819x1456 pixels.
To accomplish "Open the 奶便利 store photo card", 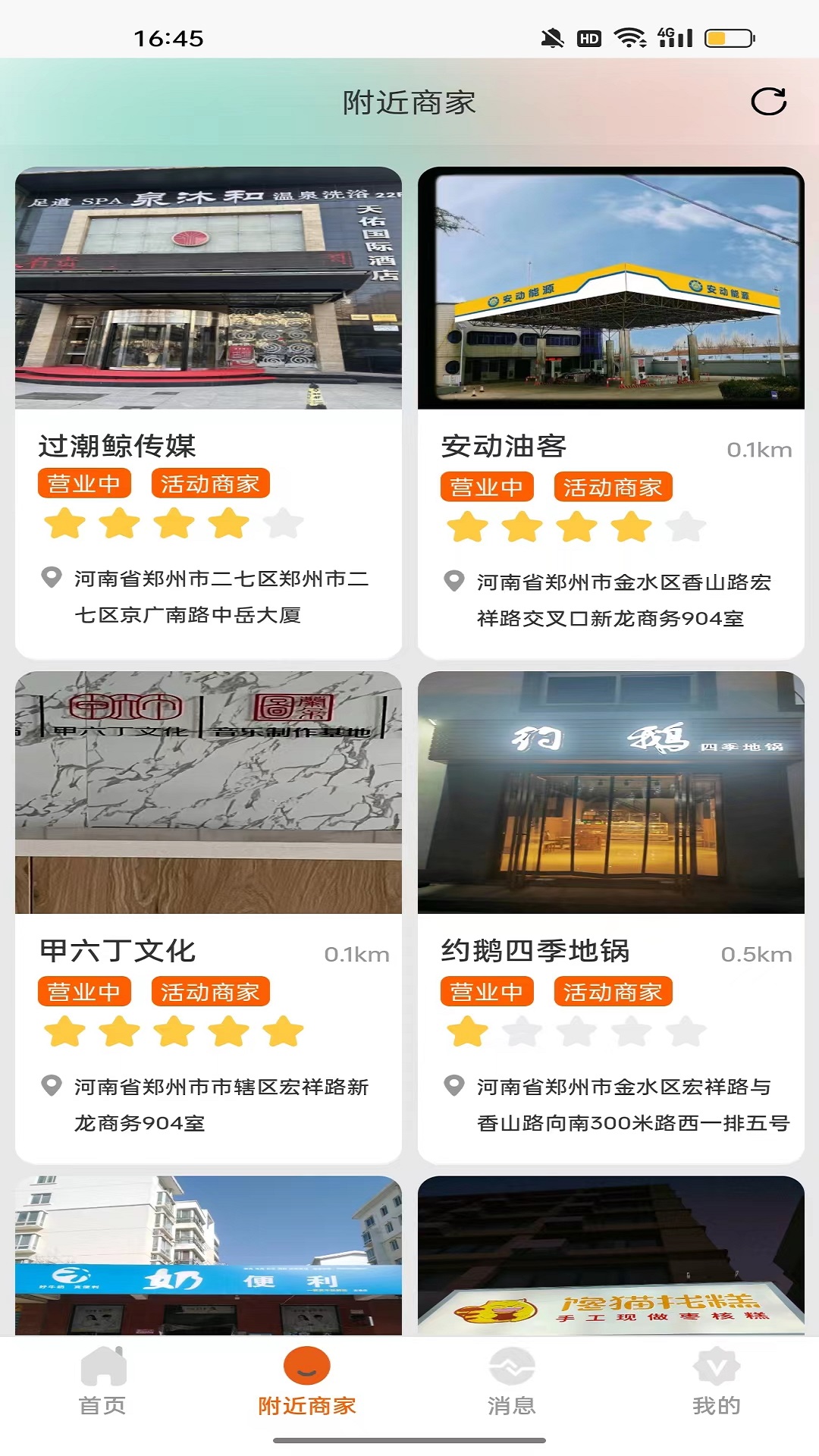I will [x=209, y=1255].
